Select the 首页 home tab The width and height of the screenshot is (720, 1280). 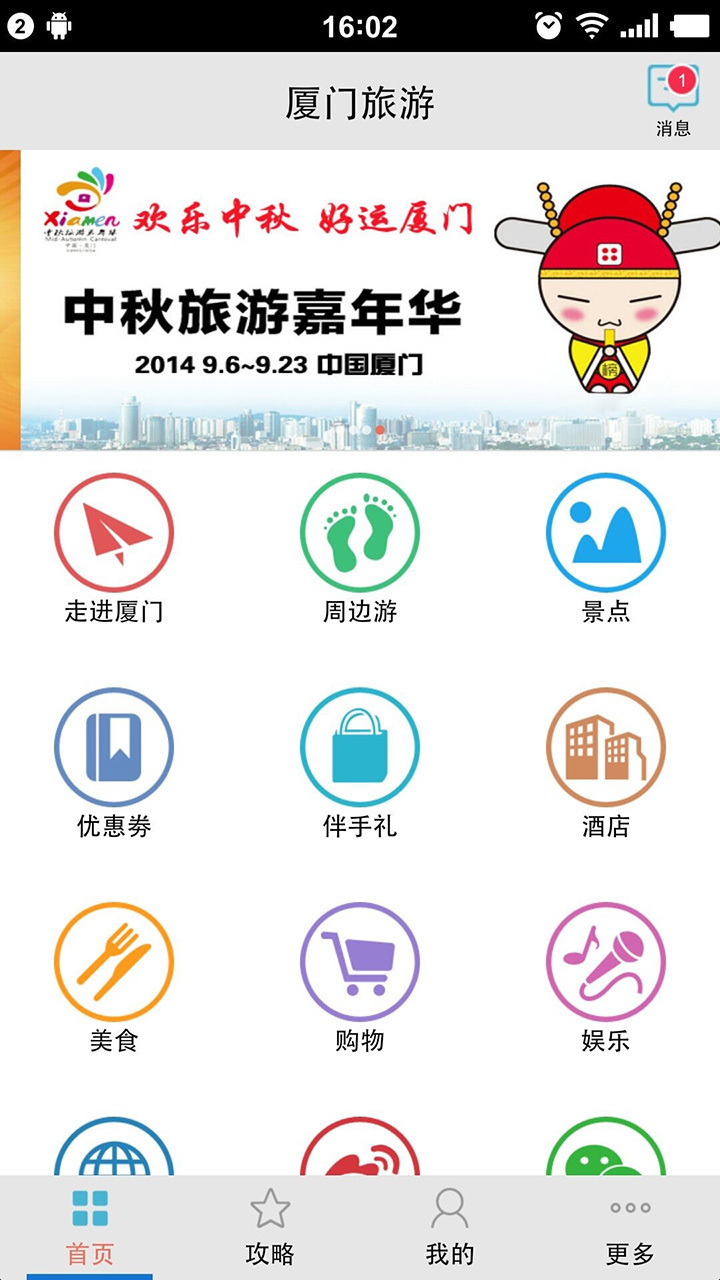pyautogui.click(x=90, y=1228)
